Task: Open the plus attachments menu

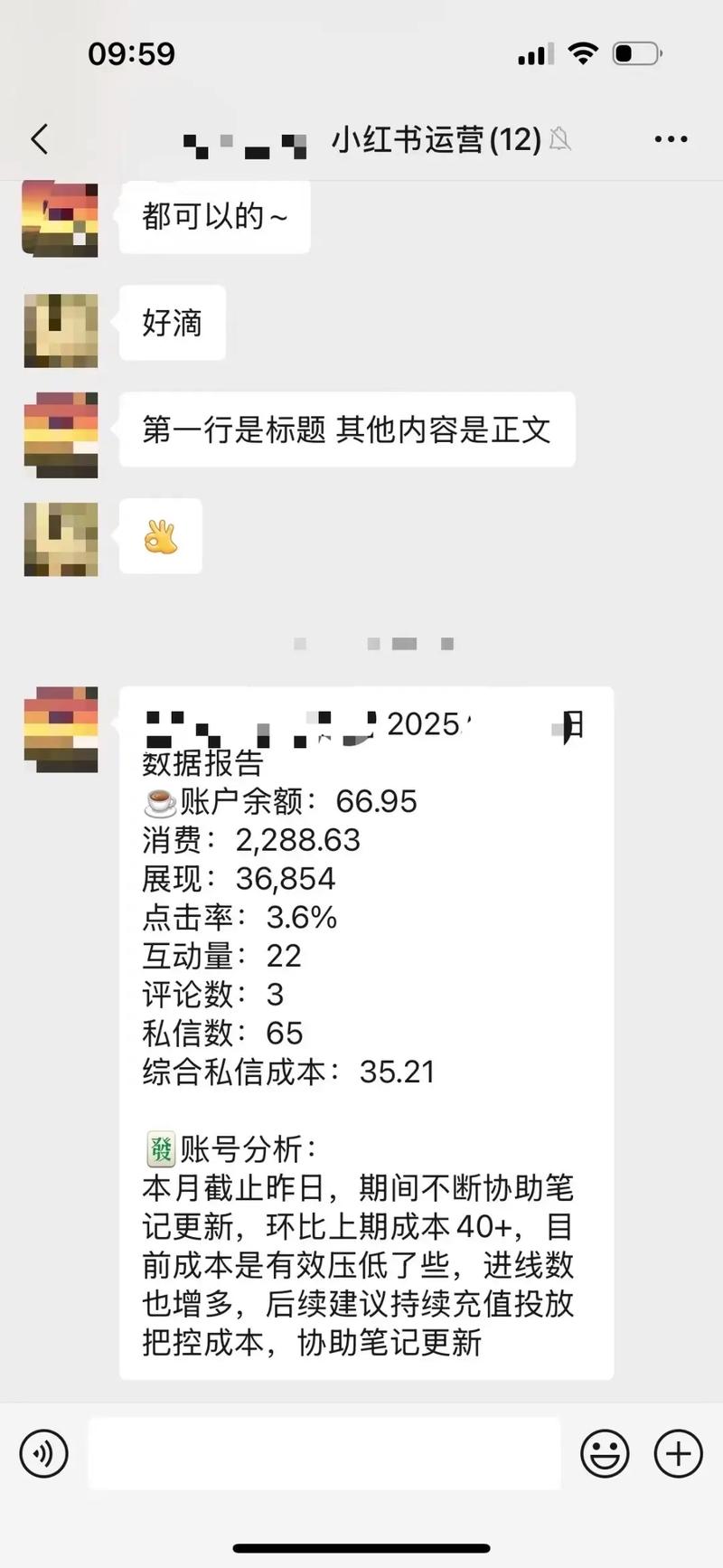Action: point(678,1453)
